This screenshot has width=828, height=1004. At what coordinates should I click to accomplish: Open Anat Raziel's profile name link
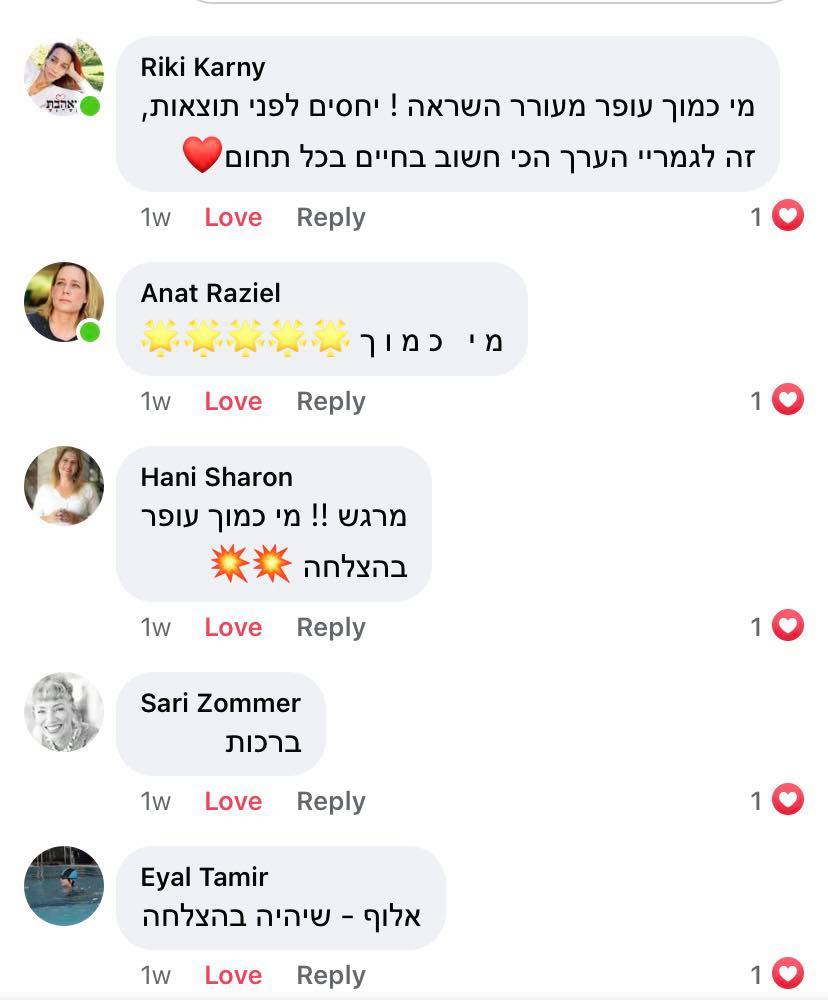210,293
